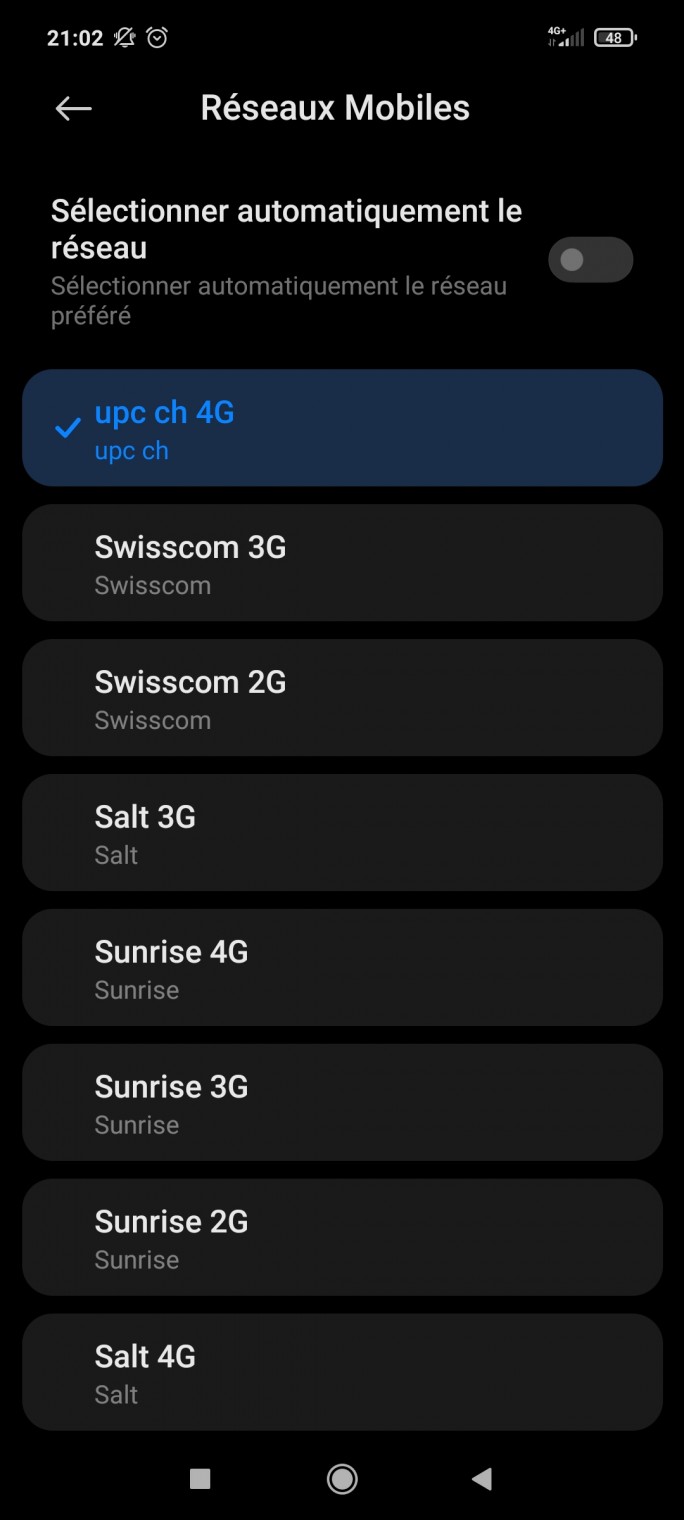
Task: Tap the system home button
Action: (342, 1479)
